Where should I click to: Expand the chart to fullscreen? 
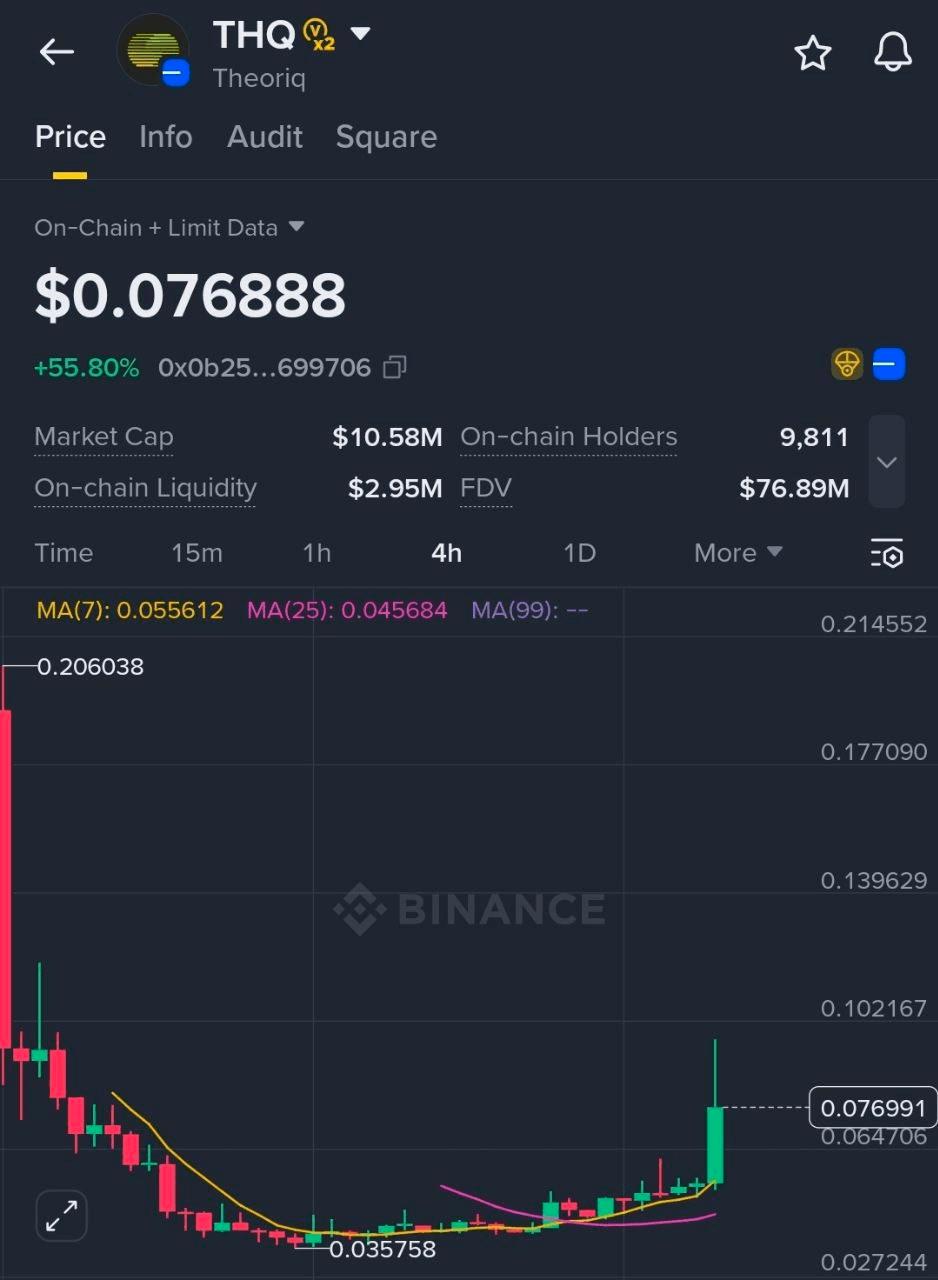click(x=62, y=1216)
